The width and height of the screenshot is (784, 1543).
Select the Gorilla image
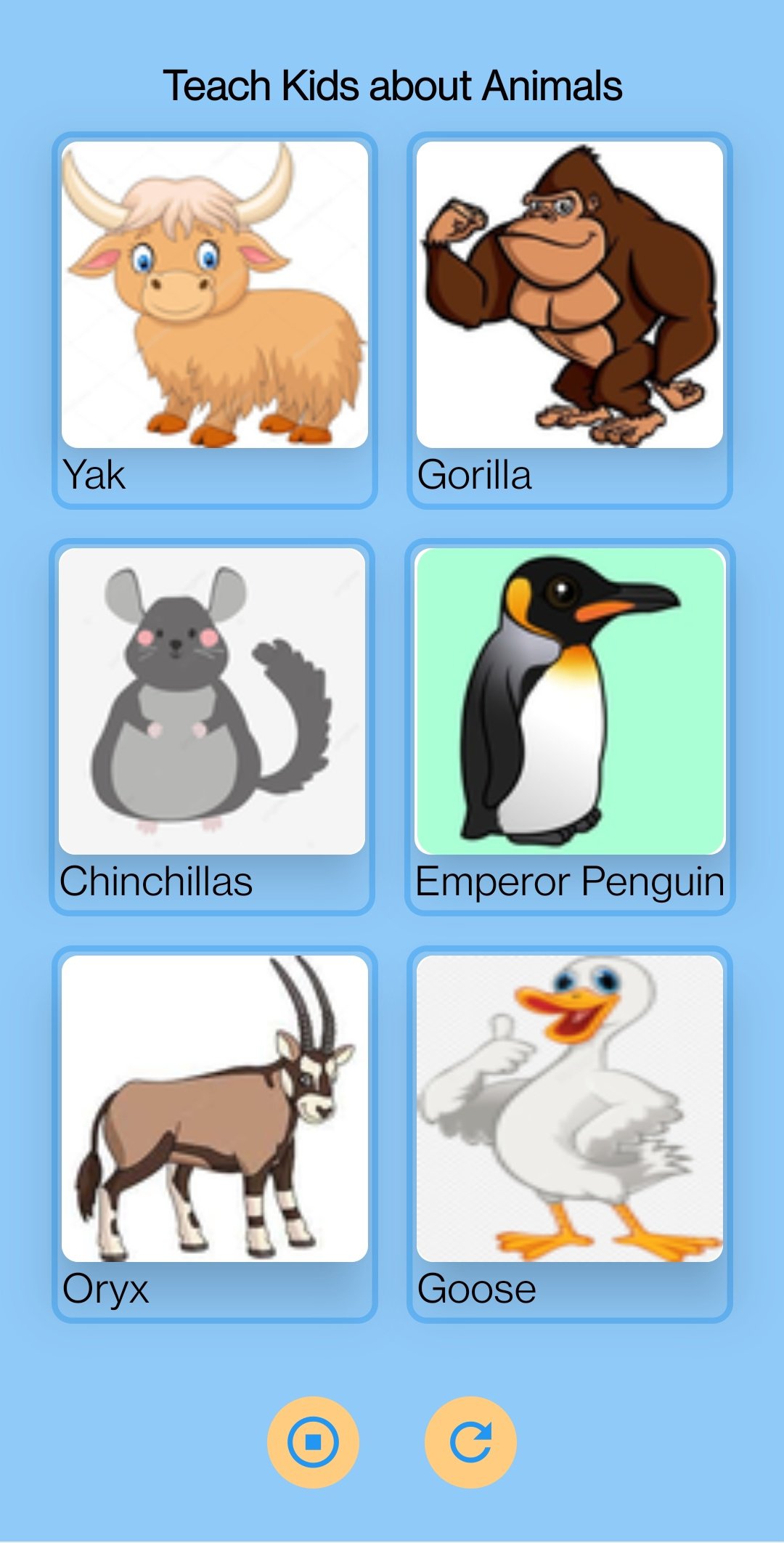pyautogui.click(x=569, y=294)
